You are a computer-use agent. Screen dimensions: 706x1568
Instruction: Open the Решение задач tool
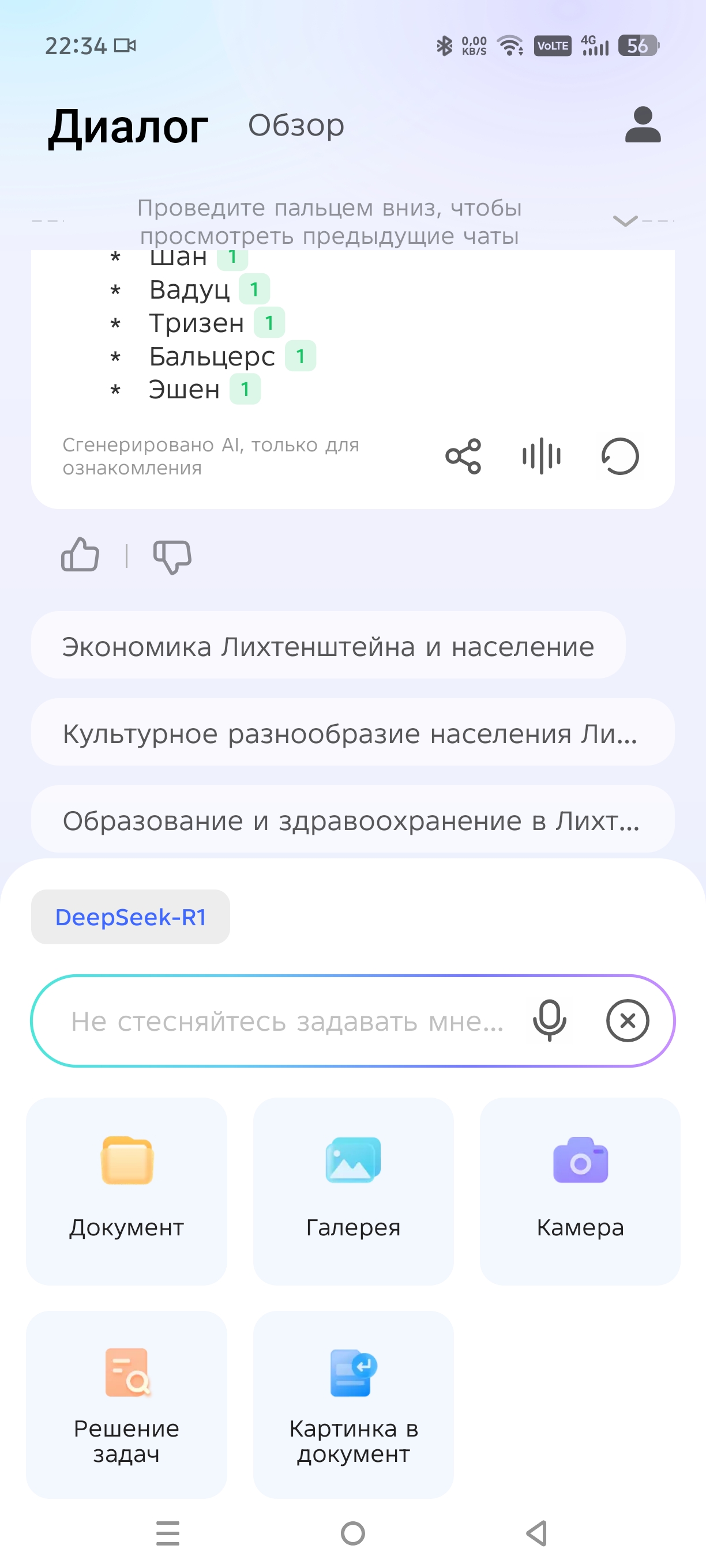tap(127, 1405)
